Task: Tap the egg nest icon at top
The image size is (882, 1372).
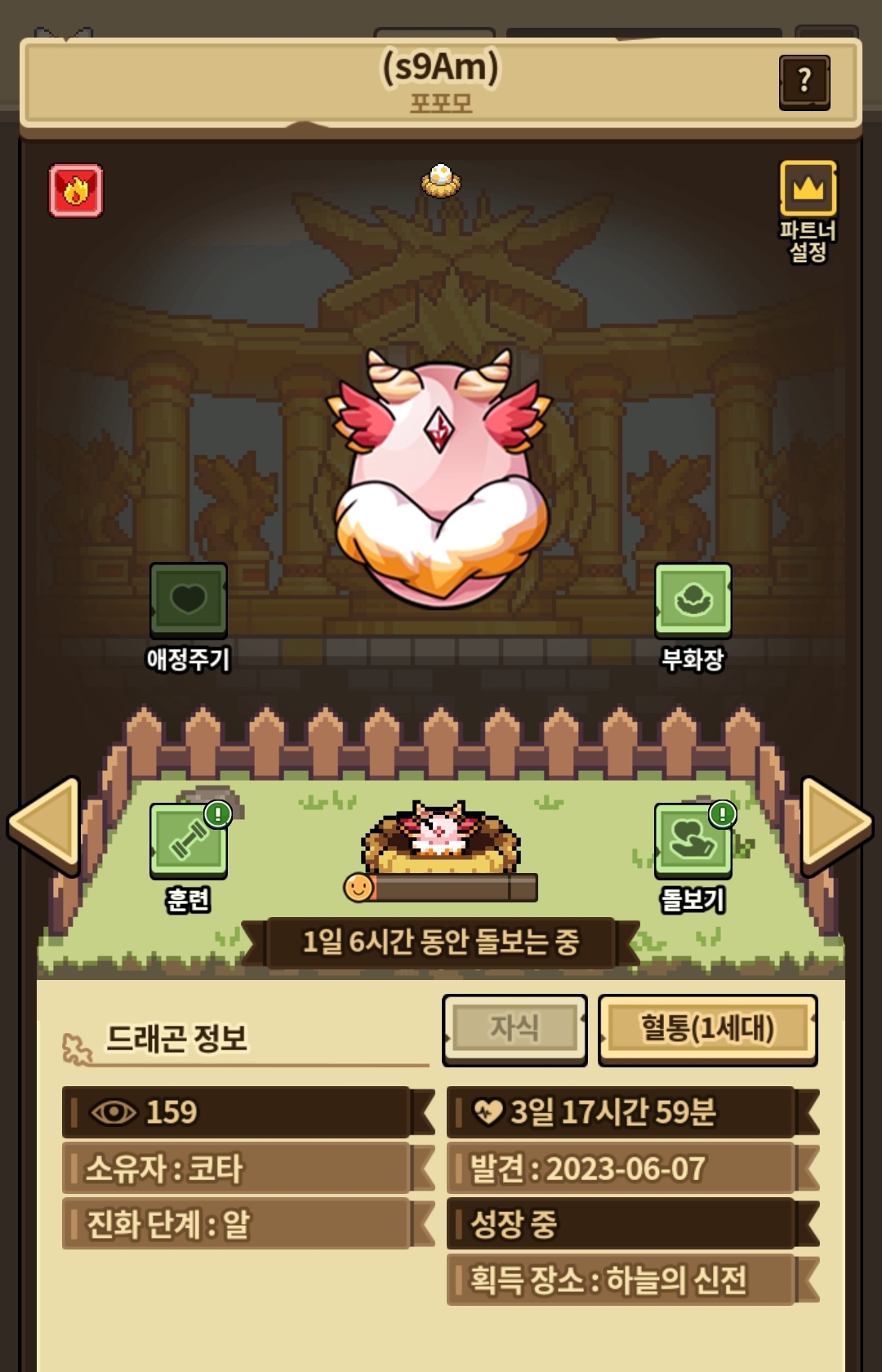Action: 441,180
